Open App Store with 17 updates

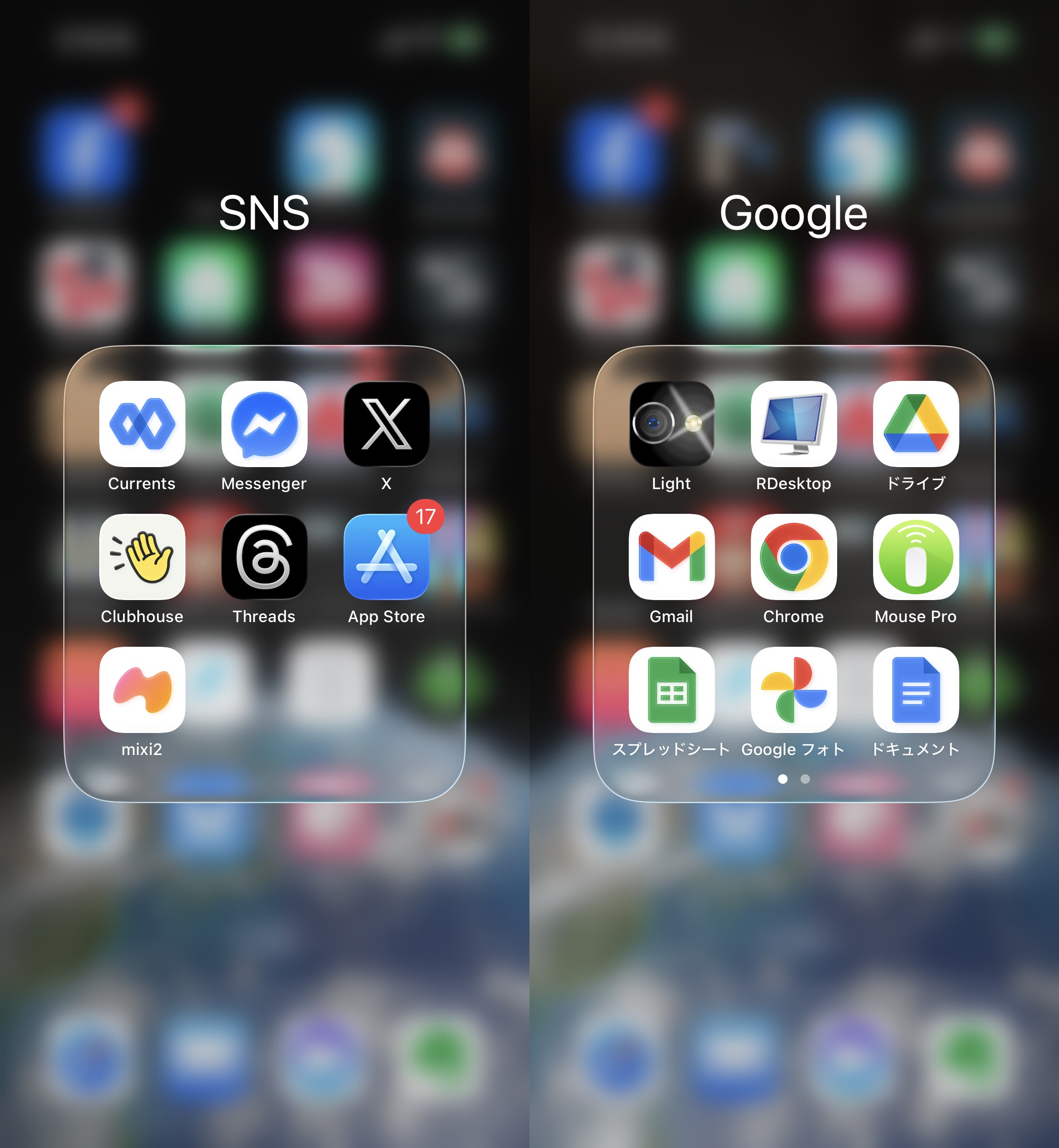click(386, 556)
